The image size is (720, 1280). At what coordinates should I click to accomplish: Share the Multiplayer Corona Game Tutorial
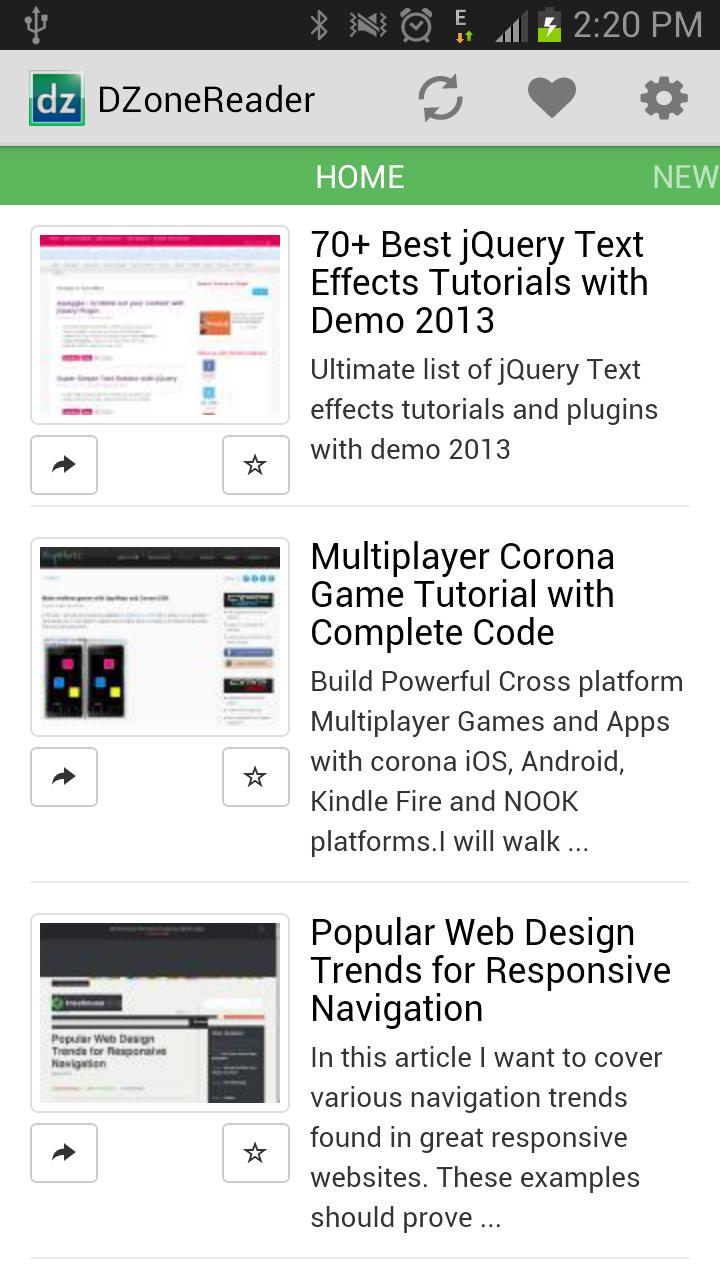[x=64, y=777]
